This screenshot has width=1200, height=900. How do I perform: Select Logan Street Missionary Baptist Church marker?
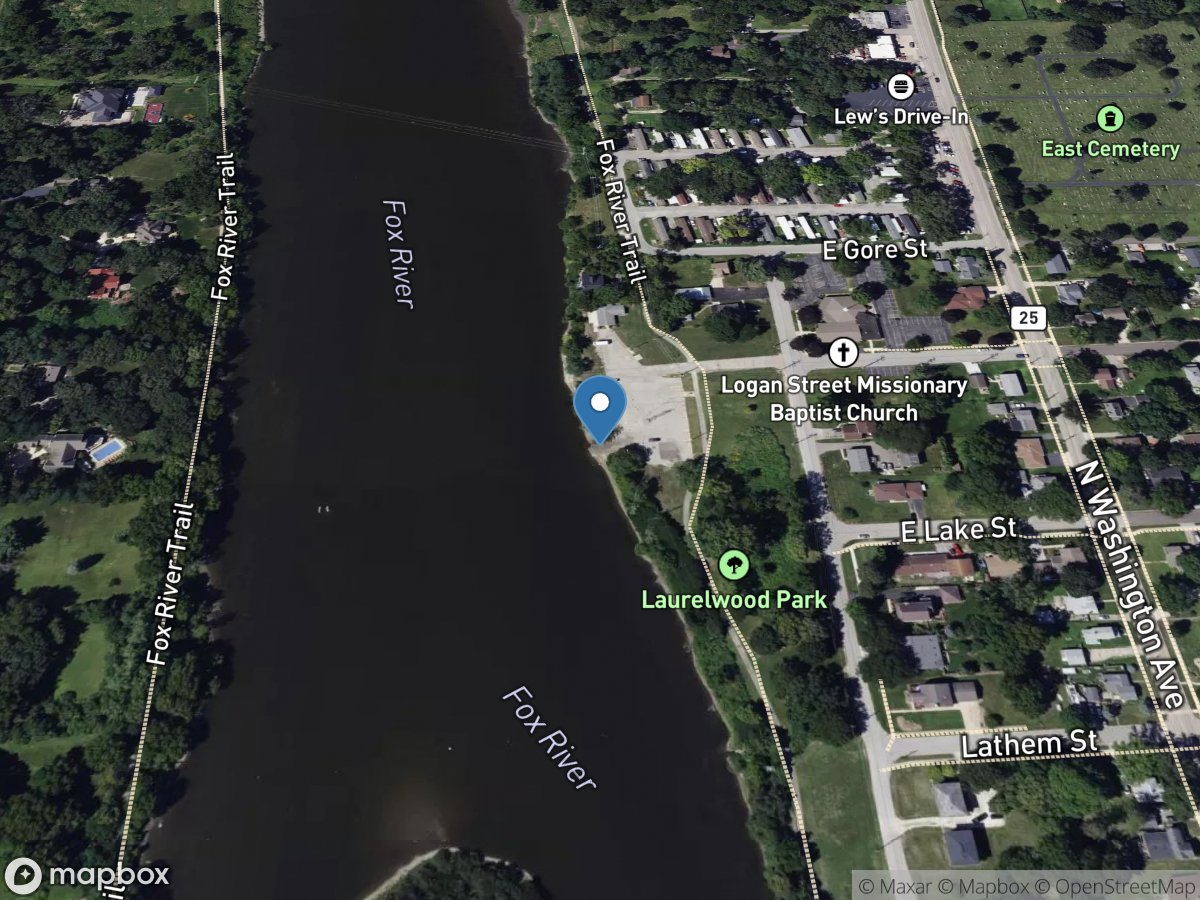click(x=844, y=352)
